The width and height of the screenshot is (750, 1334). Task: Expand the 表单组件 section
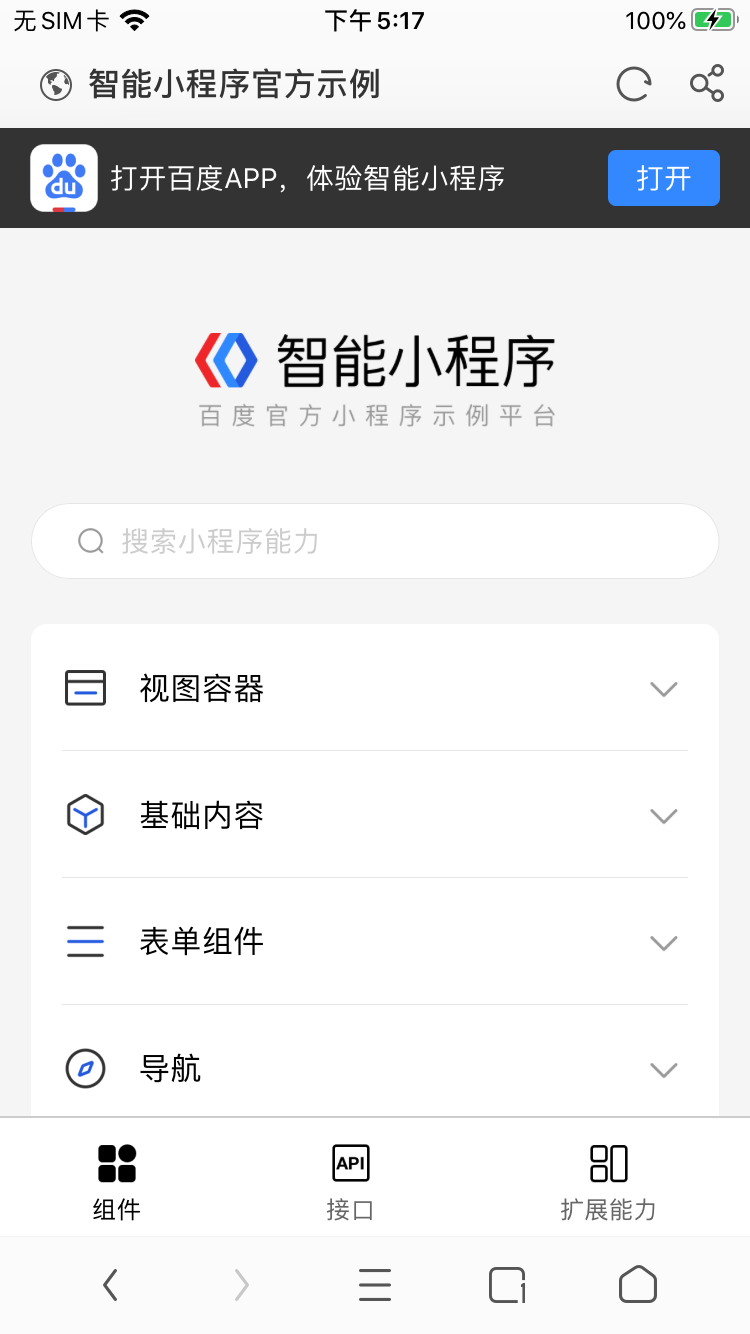375,942
